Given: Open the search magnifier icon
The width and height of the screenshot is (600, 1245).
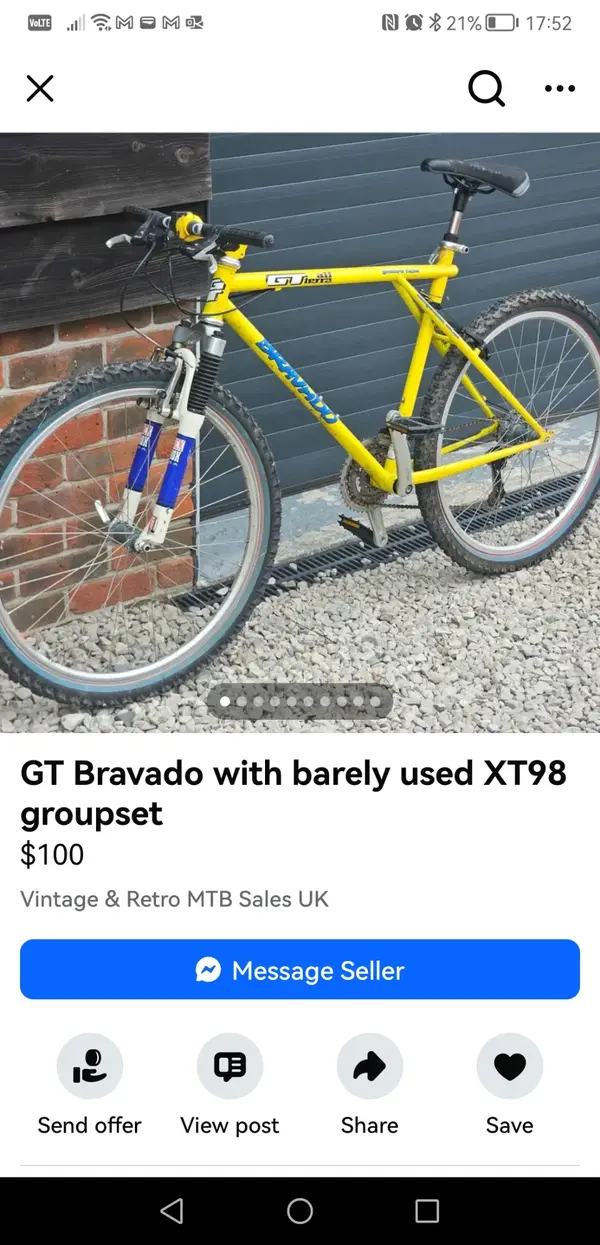Looking at the screenshot, I should [486, 89].
